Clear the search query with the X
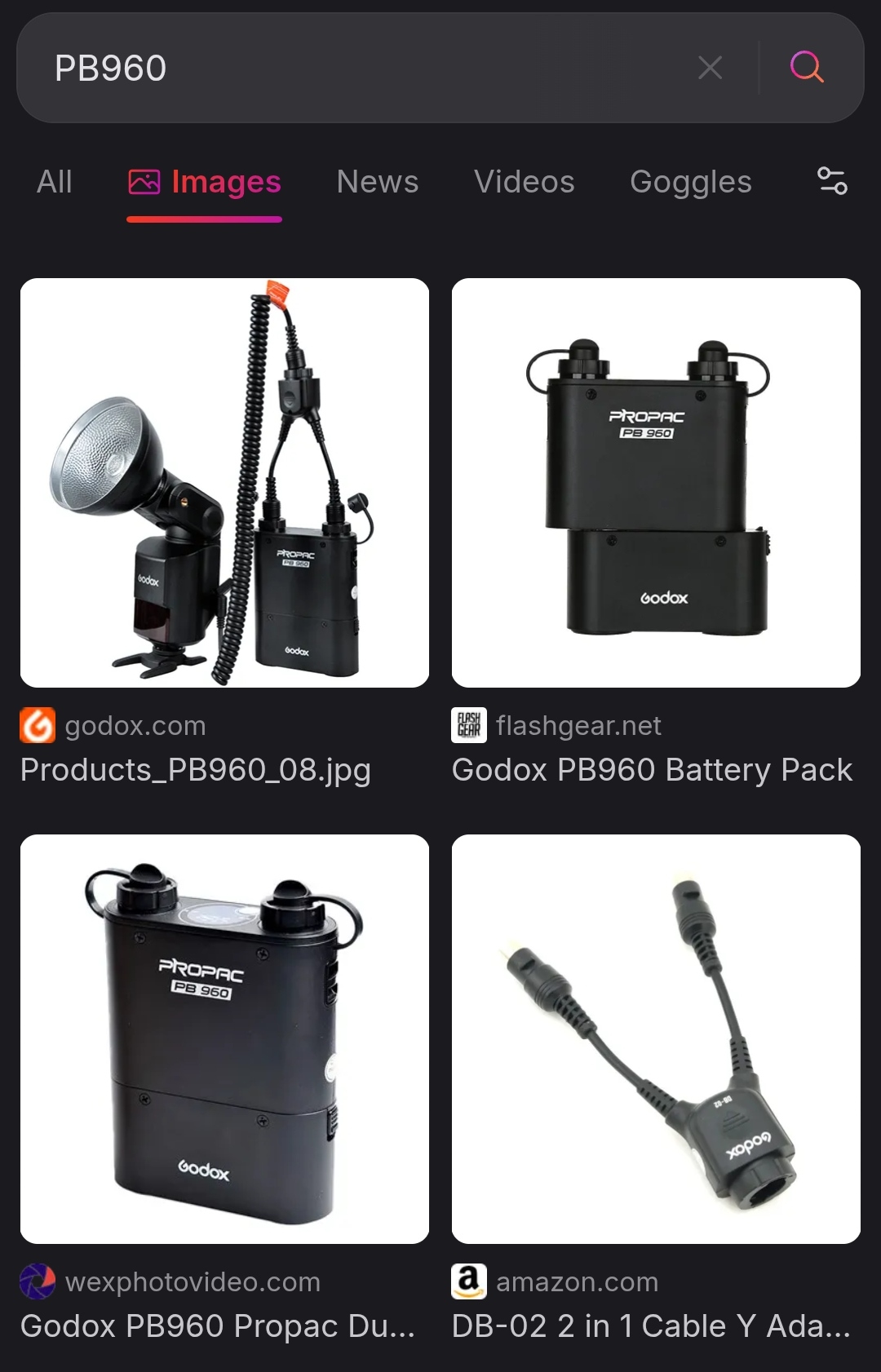The width and height of the screenshot is (881, 1372). pos(711,68)
